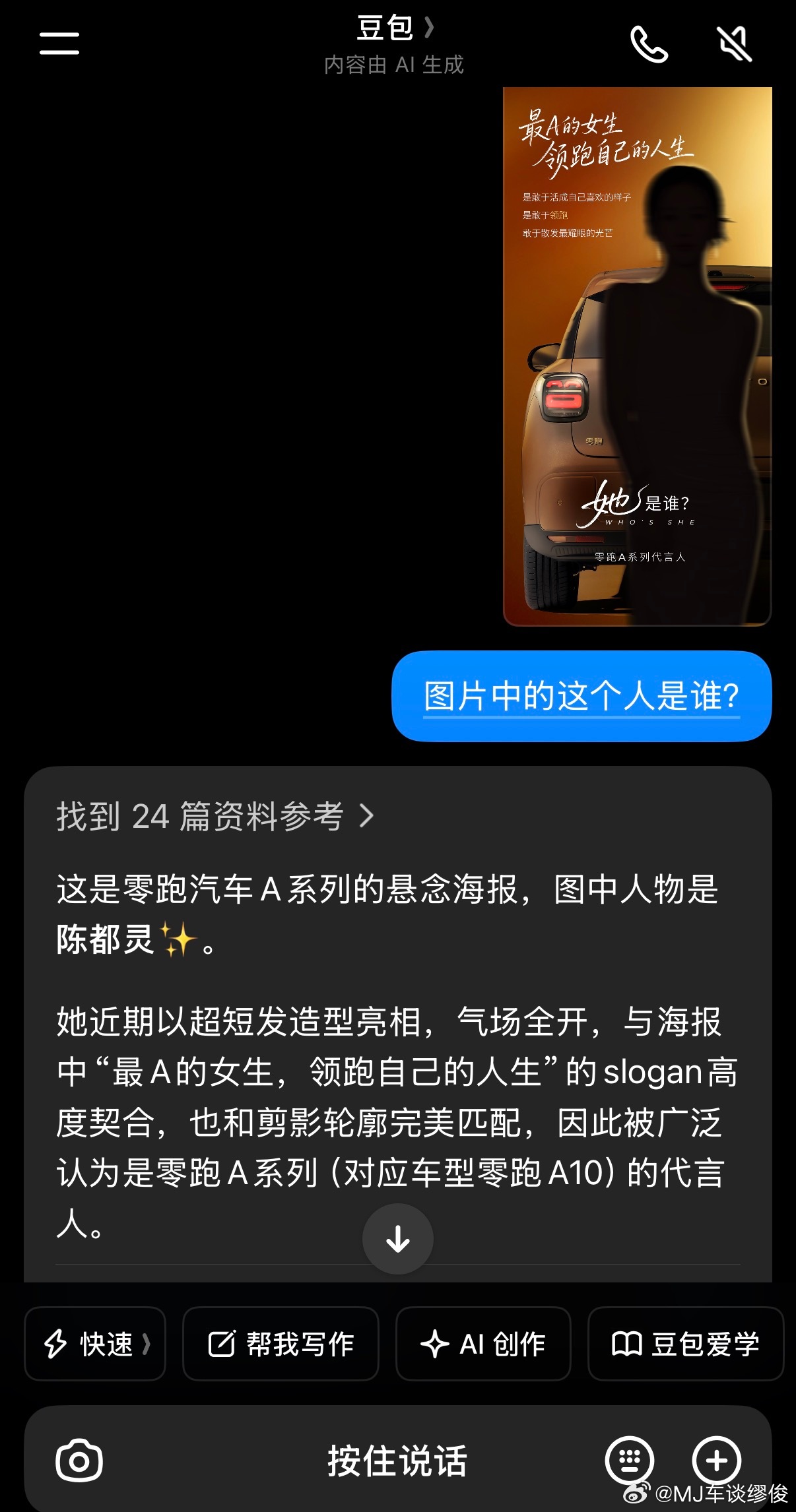
Task: Tap the muted video call icon
Action: point(733,45)
